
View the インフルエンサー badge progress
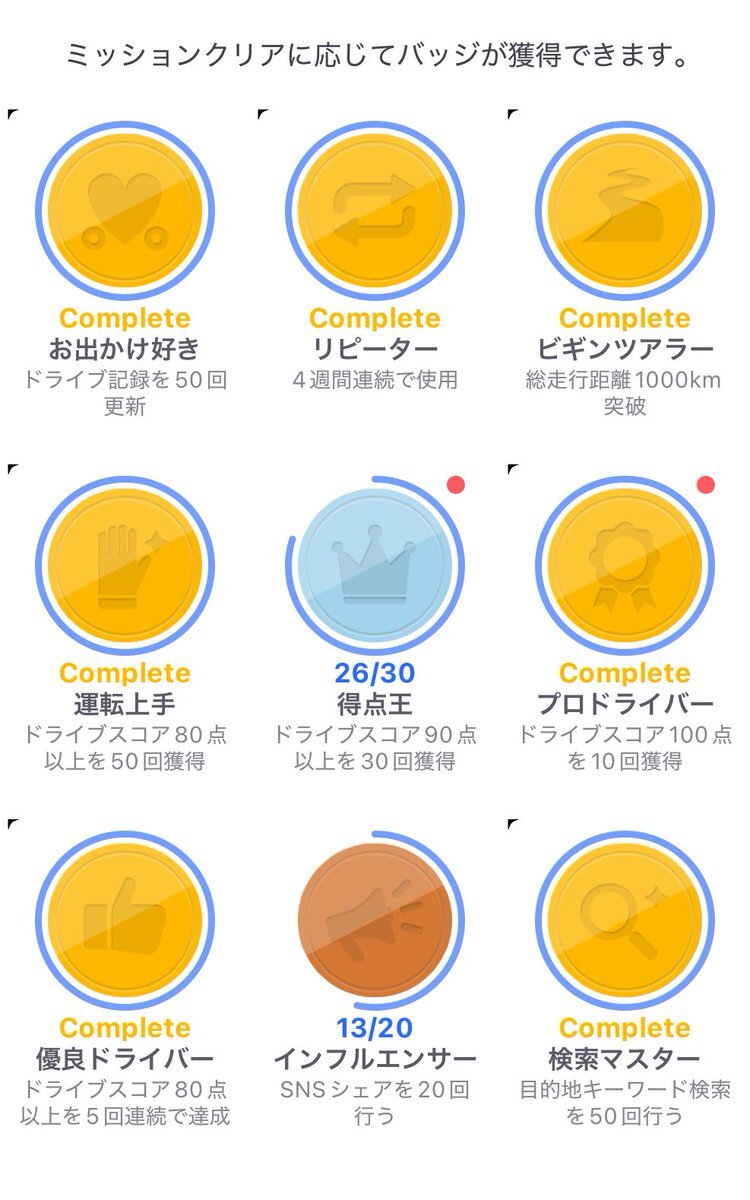coord(375,920)
